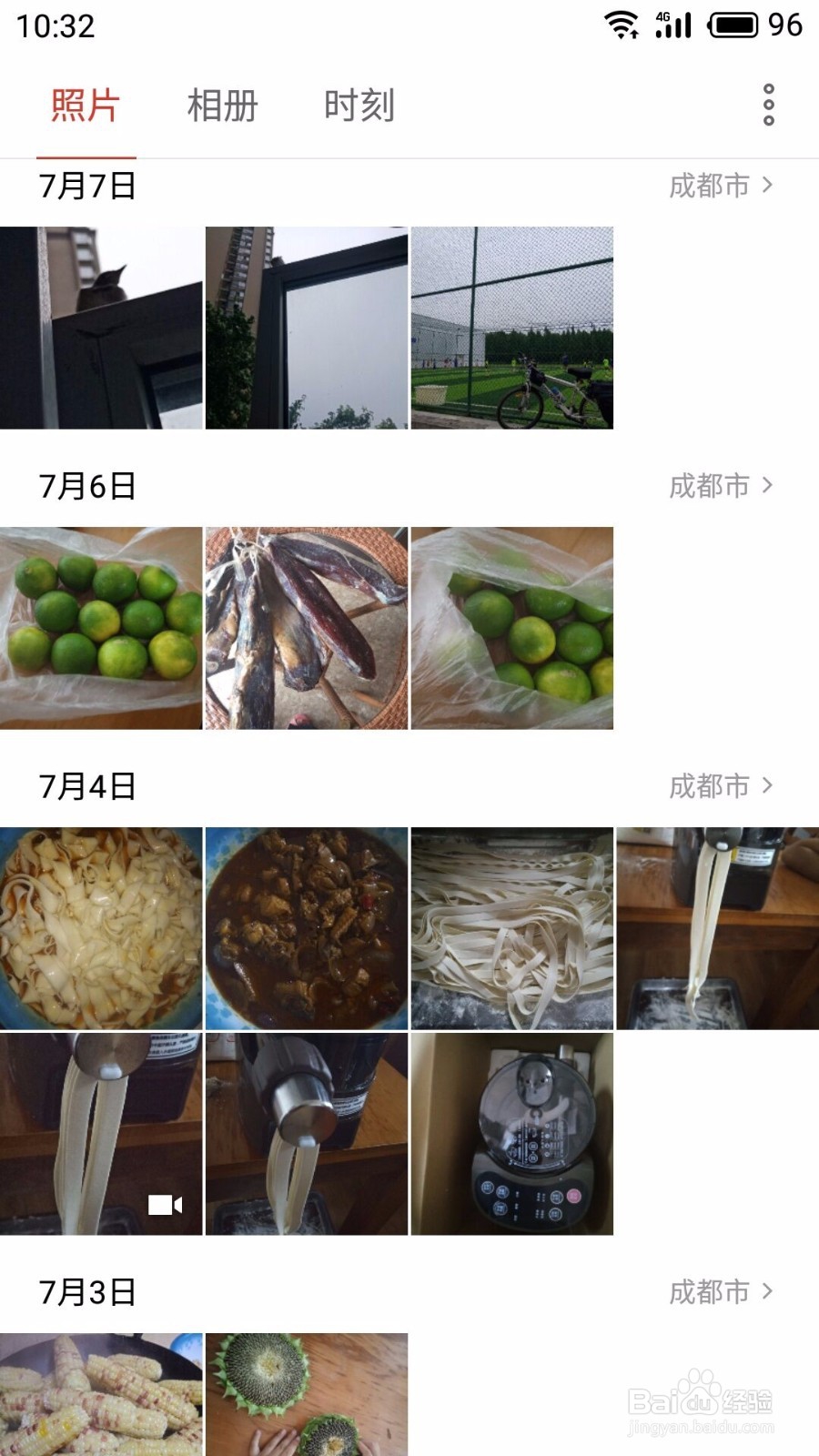The width and height of the screenshot is (819, 1456).
Task: View the building and window frame photo
Action: 307,328
